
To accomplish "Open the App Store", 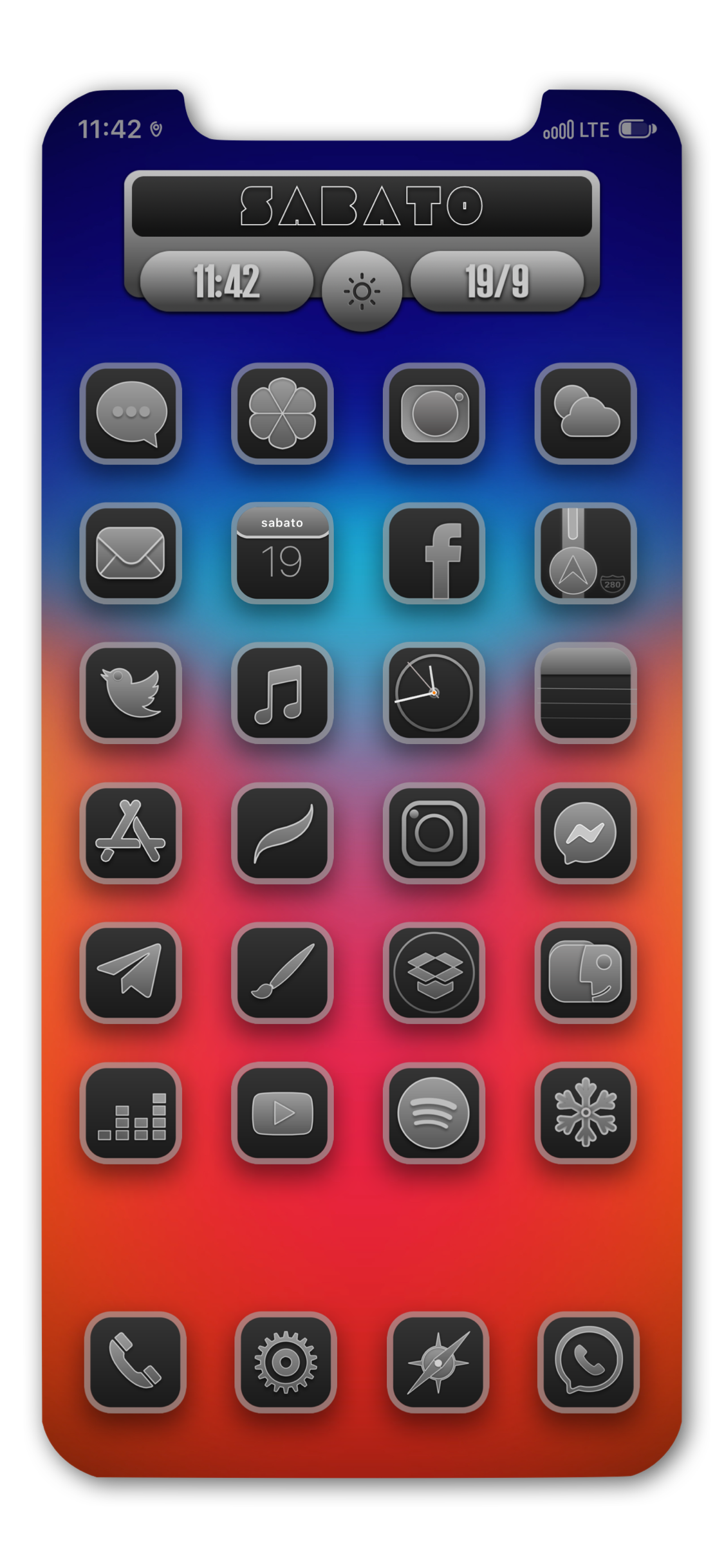I will click(x=131, y=833).
